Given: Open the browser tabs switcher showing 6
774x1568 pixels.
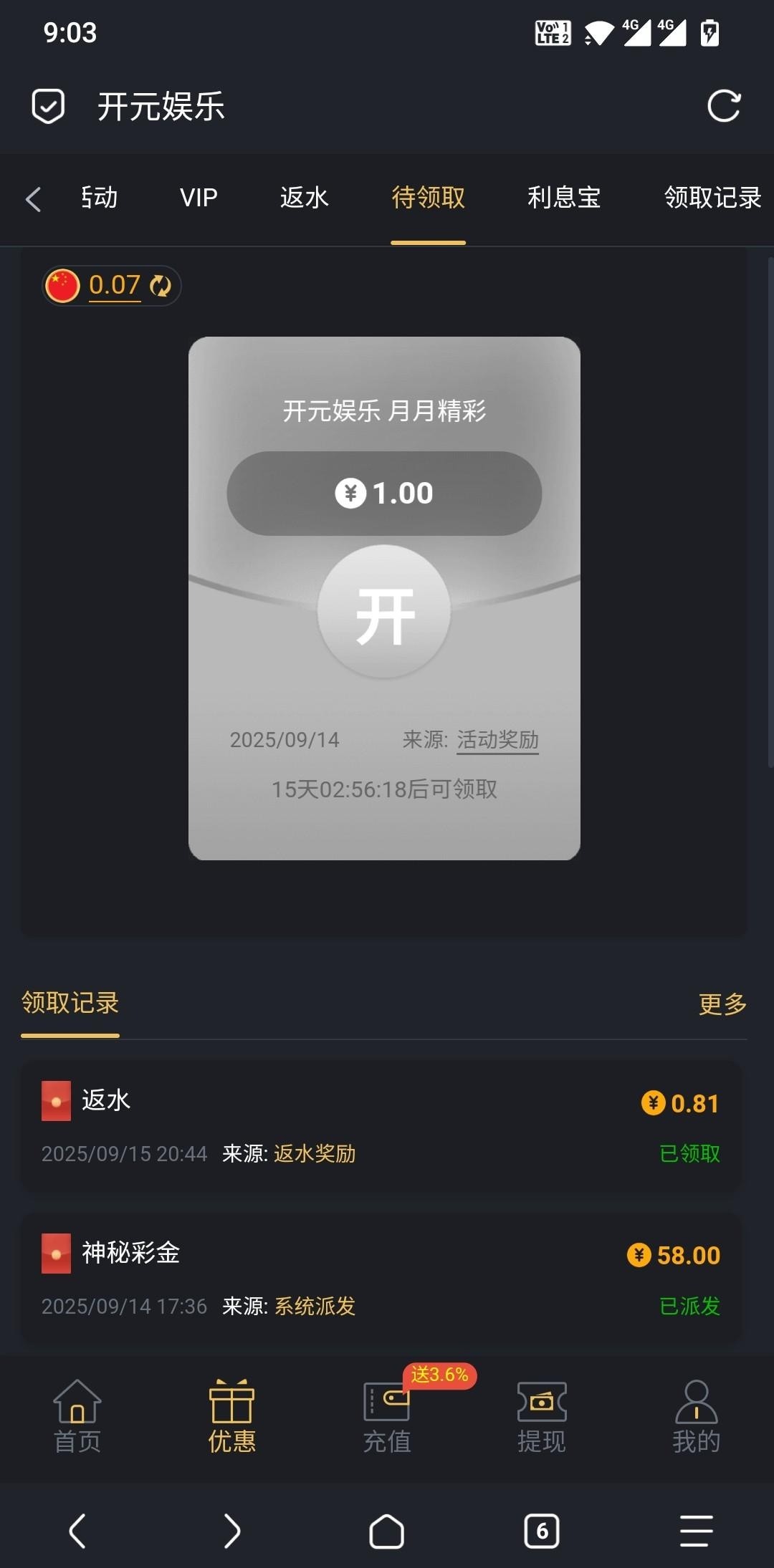Looking at the screenshot, I should point(542,1531).
